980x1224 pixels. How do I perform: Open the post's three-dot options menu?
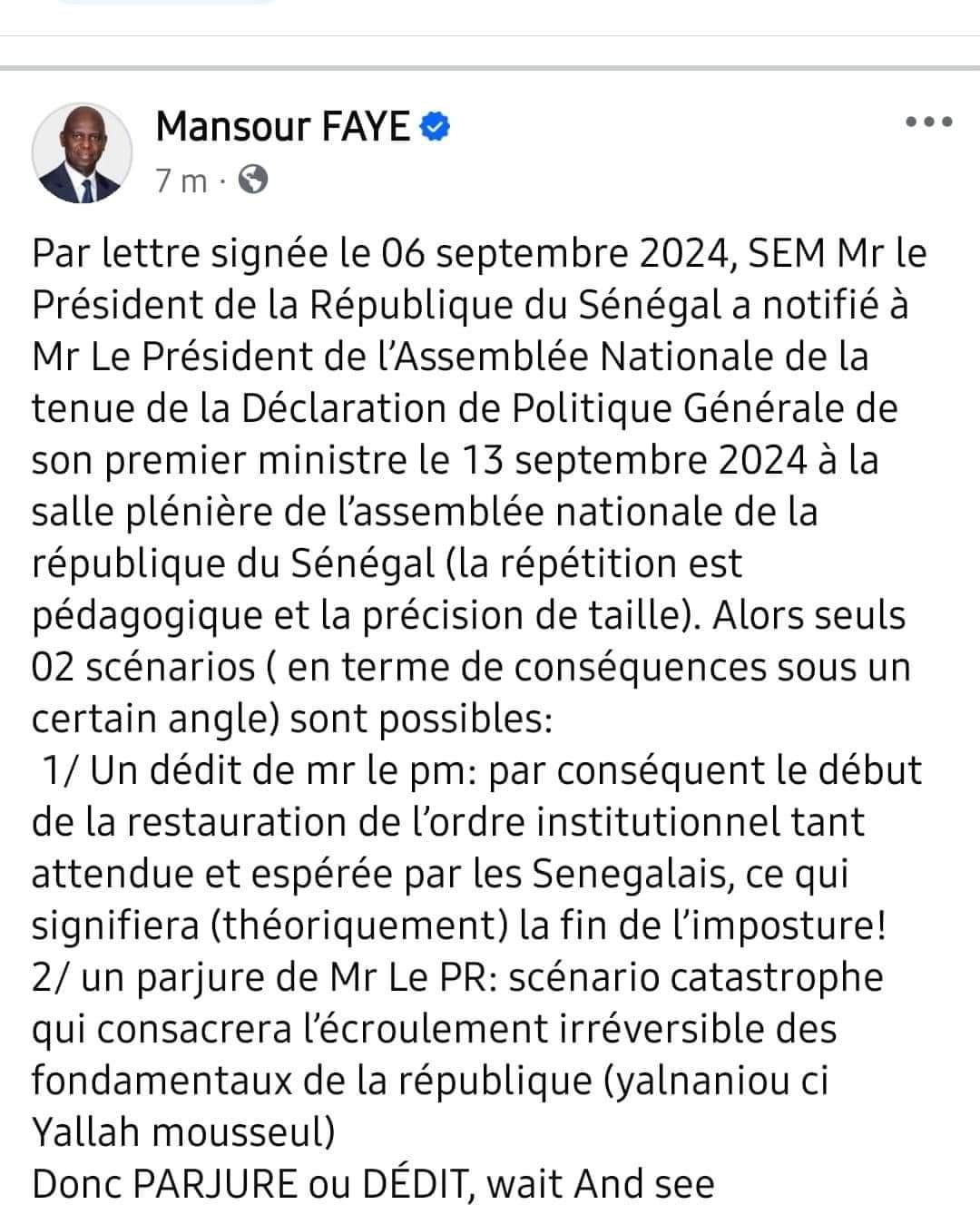pyautogui.click(x=929, y=122)
